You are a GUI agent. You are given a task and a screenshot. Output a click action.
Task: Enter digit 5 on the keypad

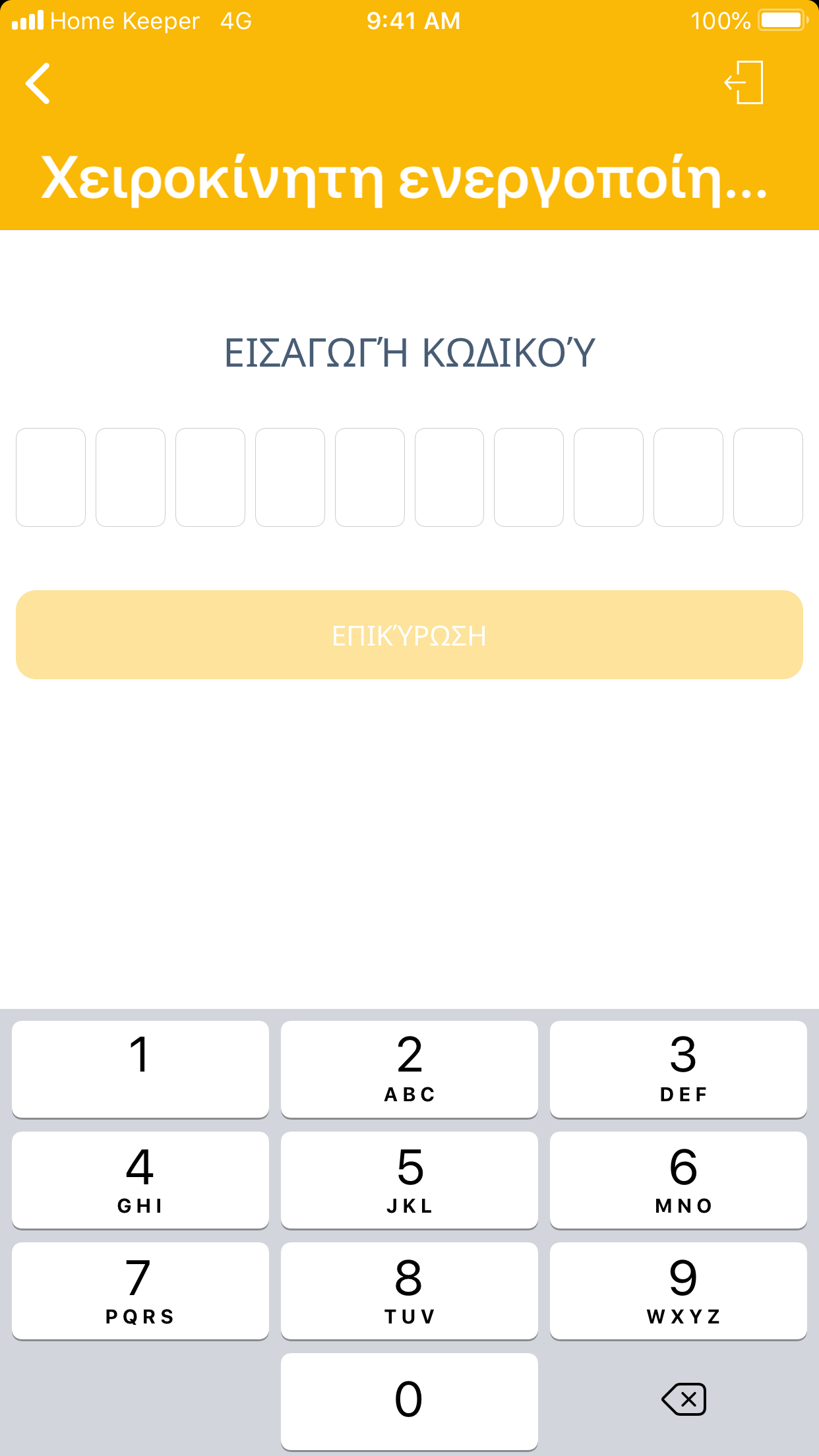coord(409,1180)
